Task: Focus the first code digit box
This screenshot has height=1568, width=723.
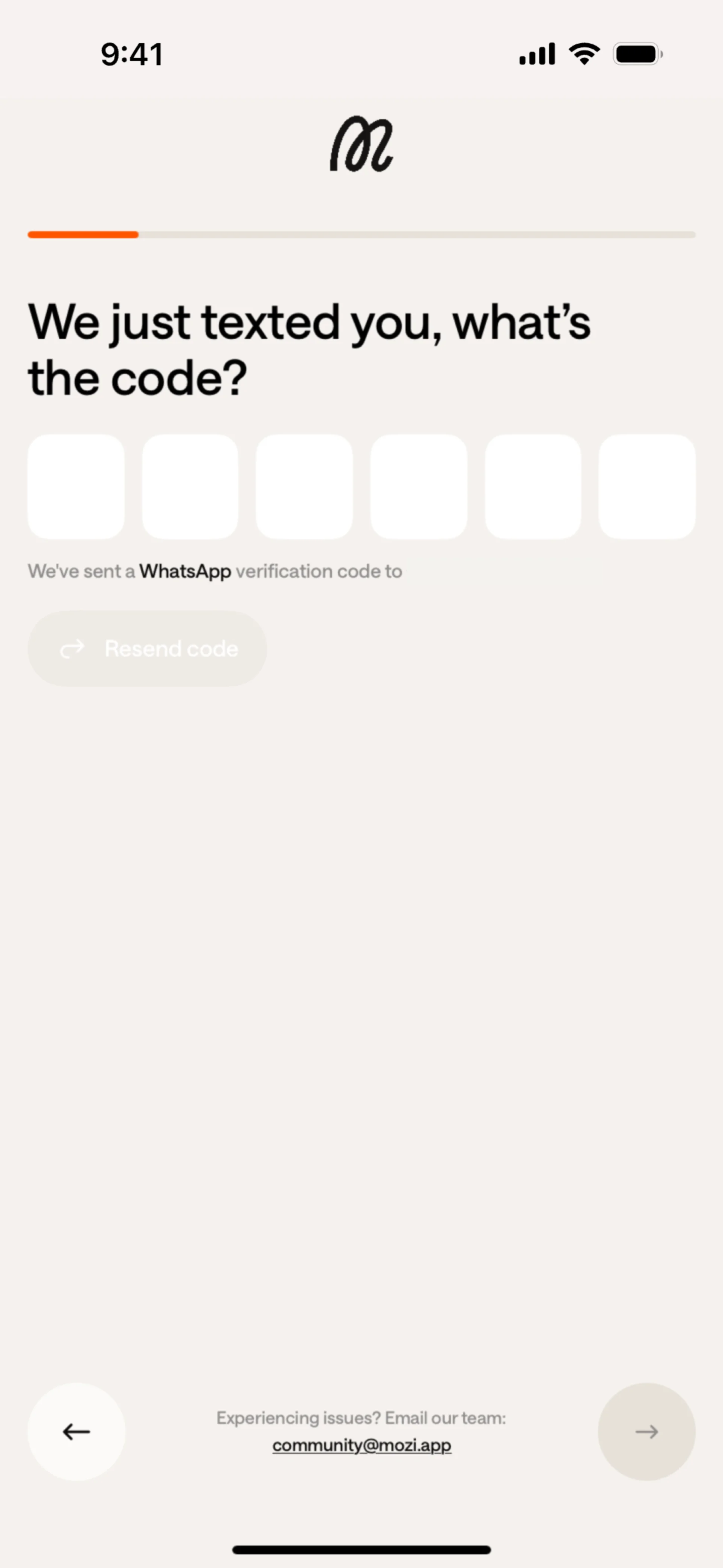Action: coord(76,486)
